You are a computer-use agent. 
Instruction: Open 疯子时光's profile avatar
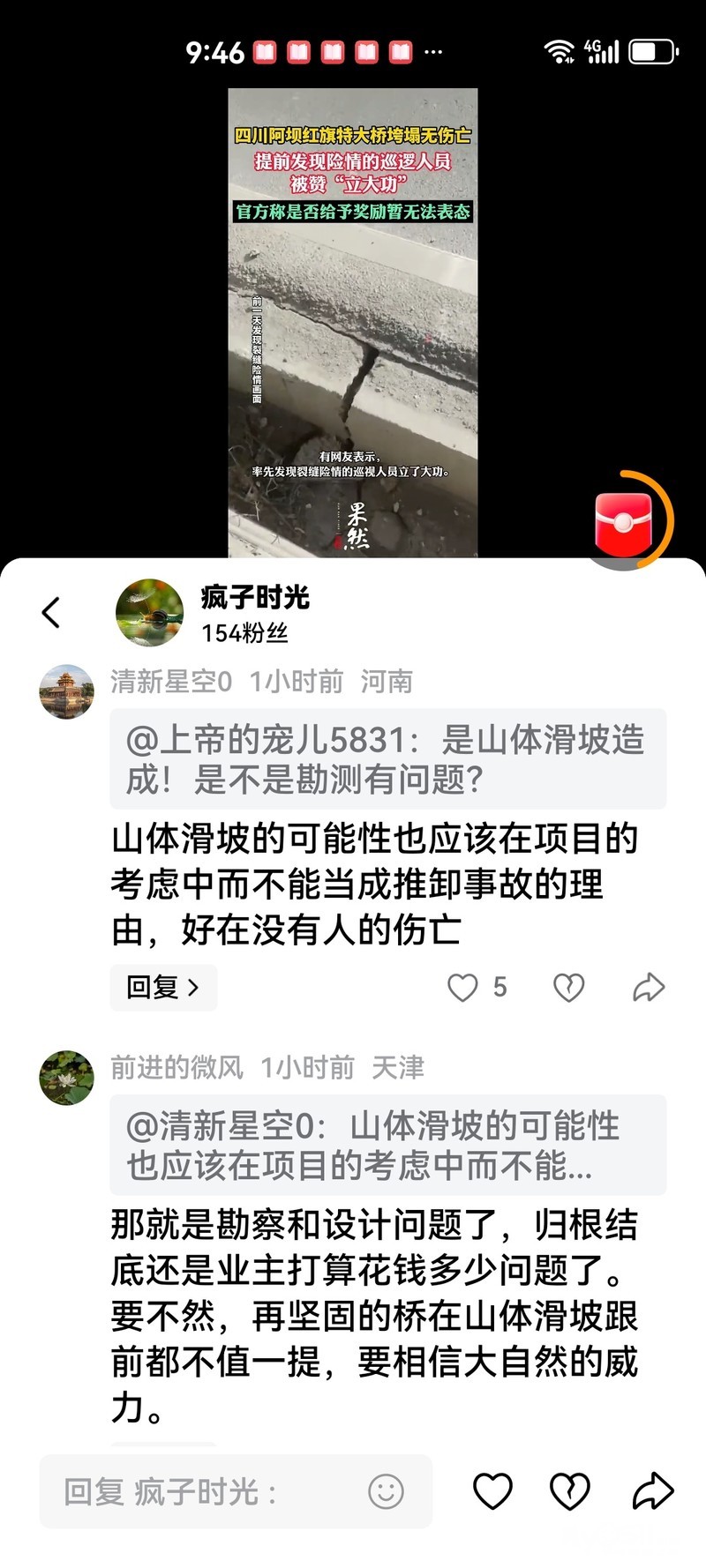coord(149,613)
